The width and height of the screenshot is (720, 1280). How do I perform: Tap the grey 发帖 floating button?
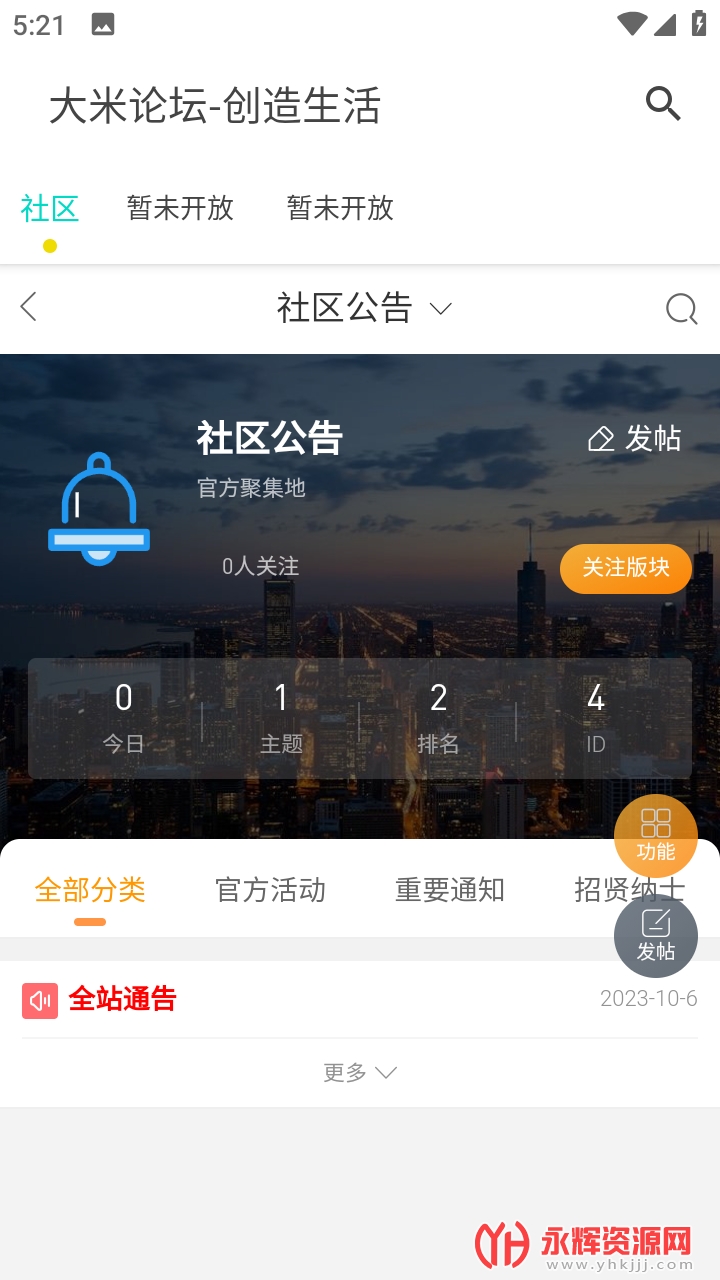click(x=656, y=936)
